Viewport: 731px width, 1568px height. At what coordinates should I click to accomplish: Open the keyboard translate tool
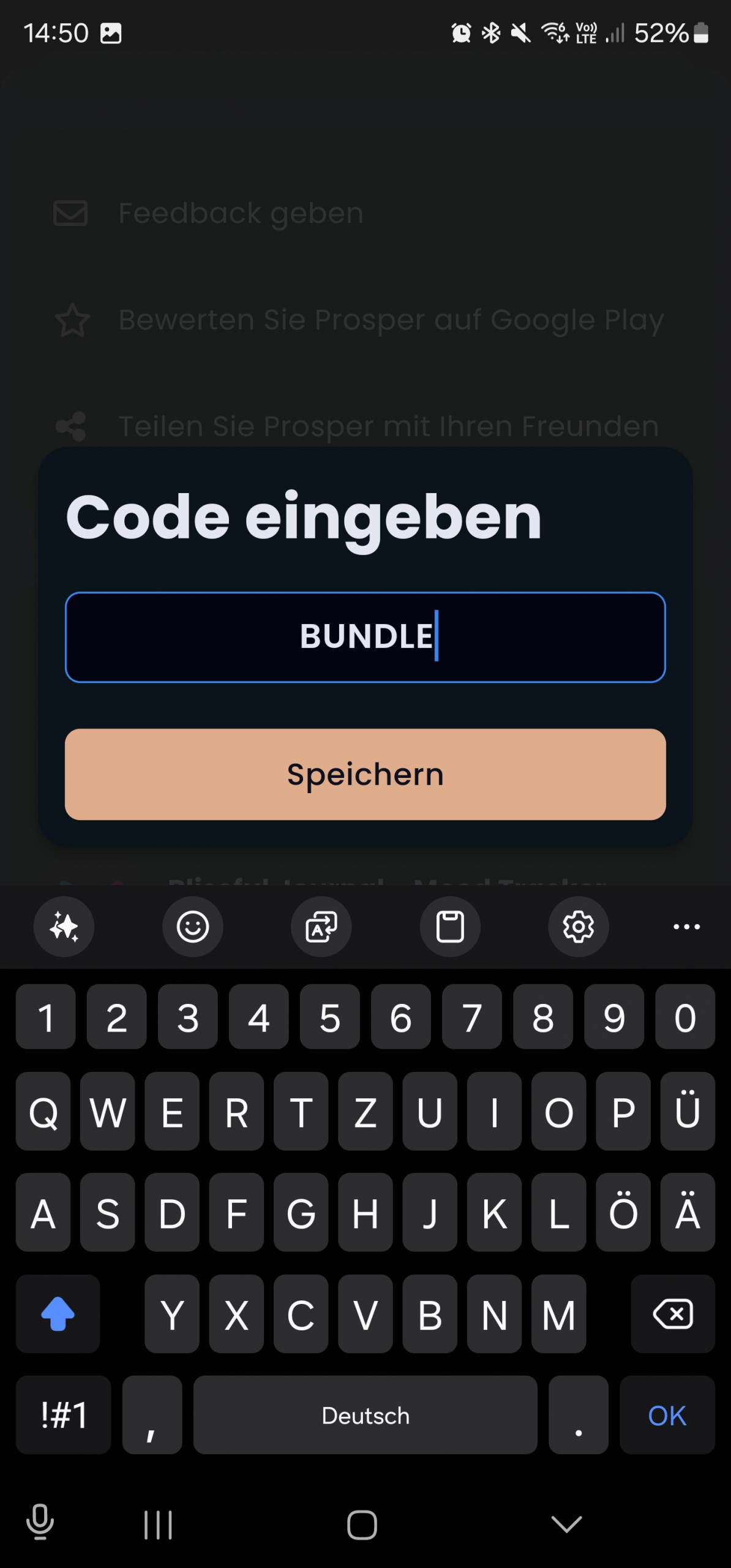pos(321,926)
